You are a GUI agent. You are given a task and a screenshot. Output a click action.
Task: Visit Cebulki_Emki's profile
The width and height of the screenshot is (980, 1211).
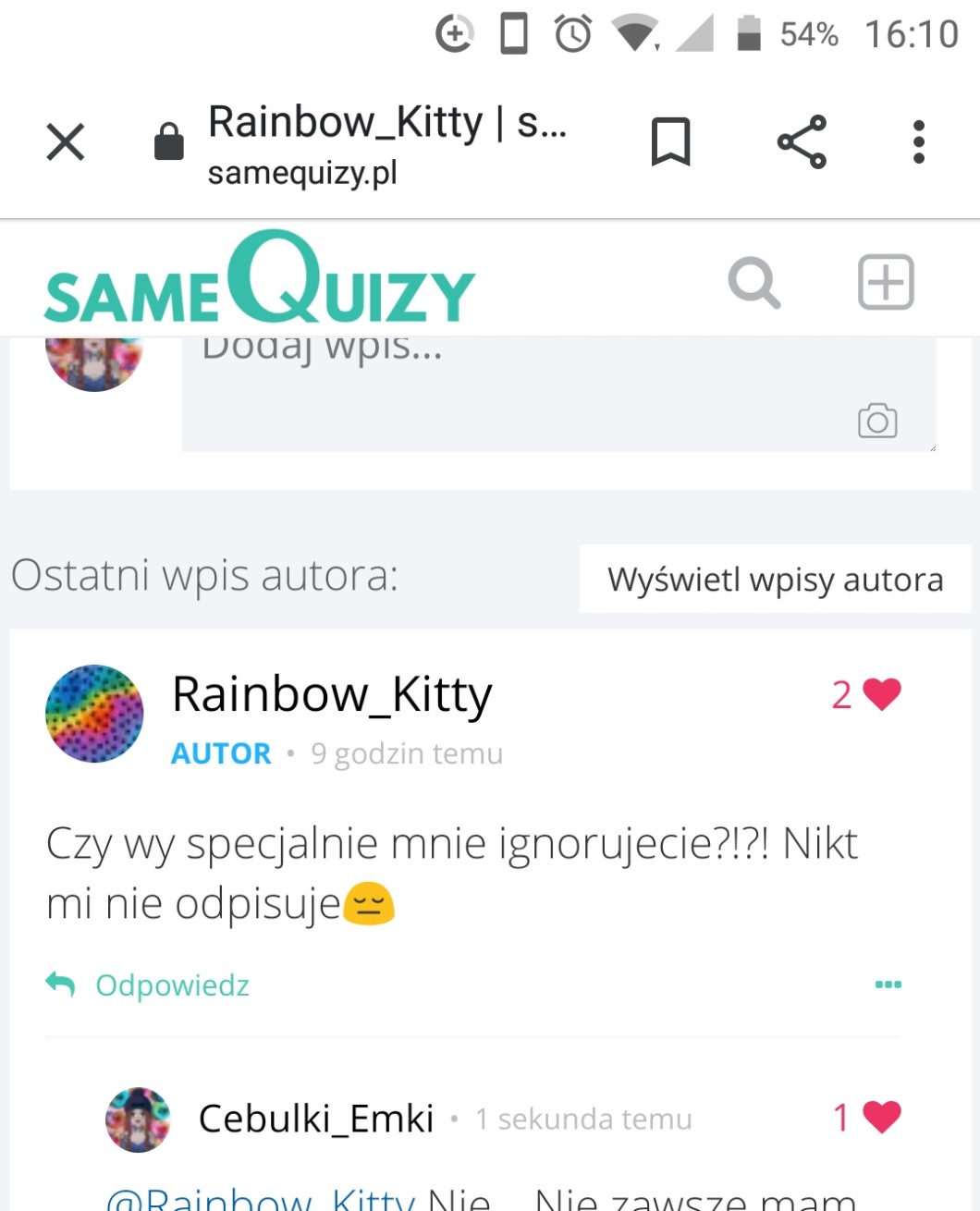coord(315,1119)
